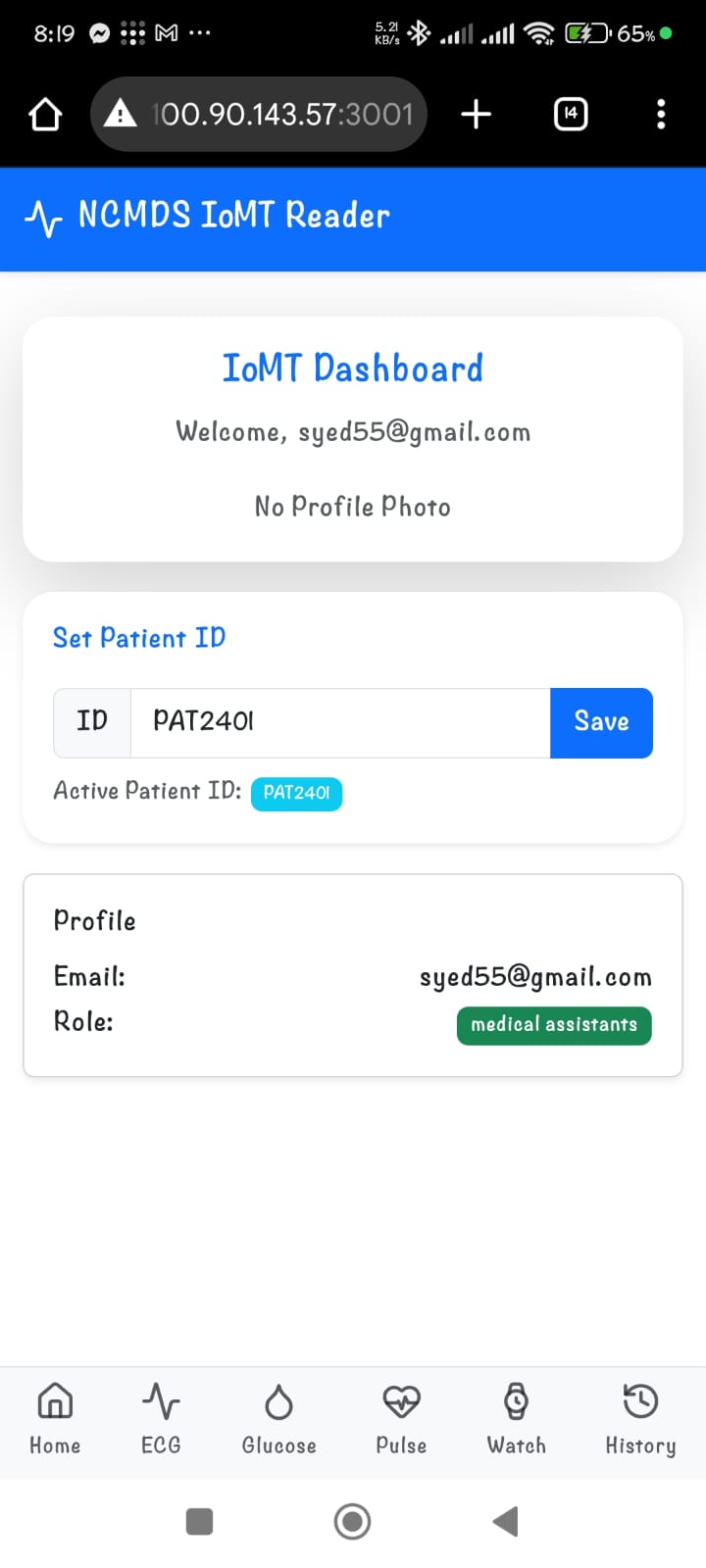The image size is (706, 1568).
Task: Tap the PAT2401 active patient badge
Action: point(296,794)
